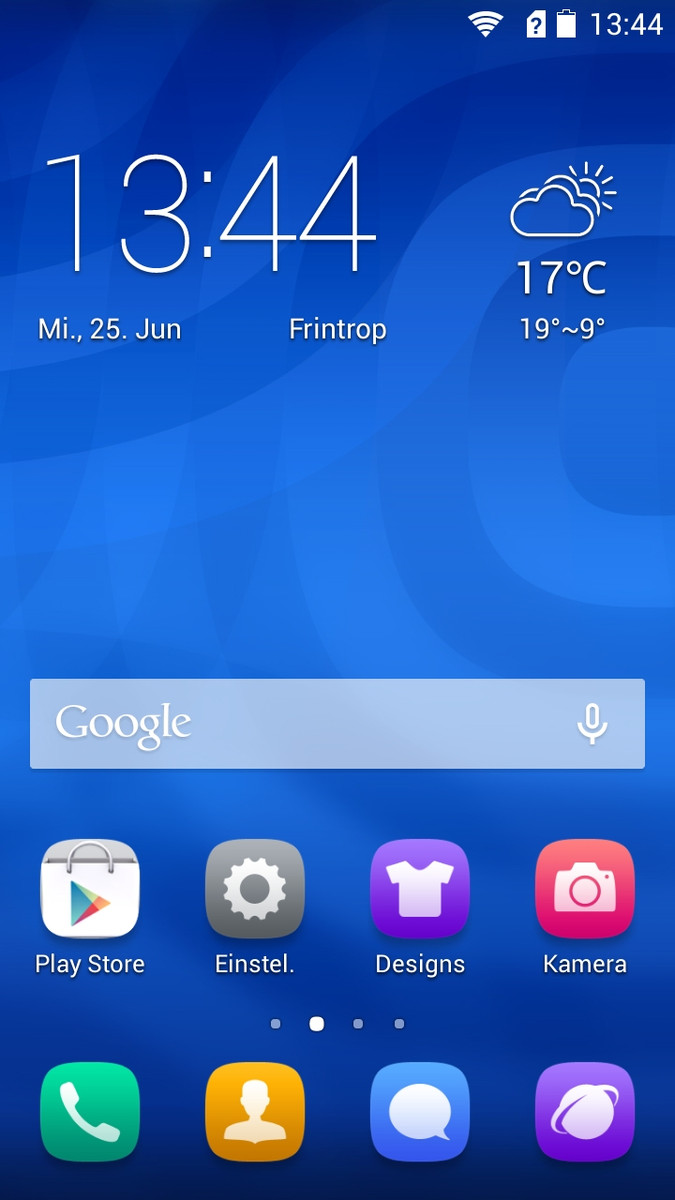
Task: Open the Play Store app
Action: 90,890
